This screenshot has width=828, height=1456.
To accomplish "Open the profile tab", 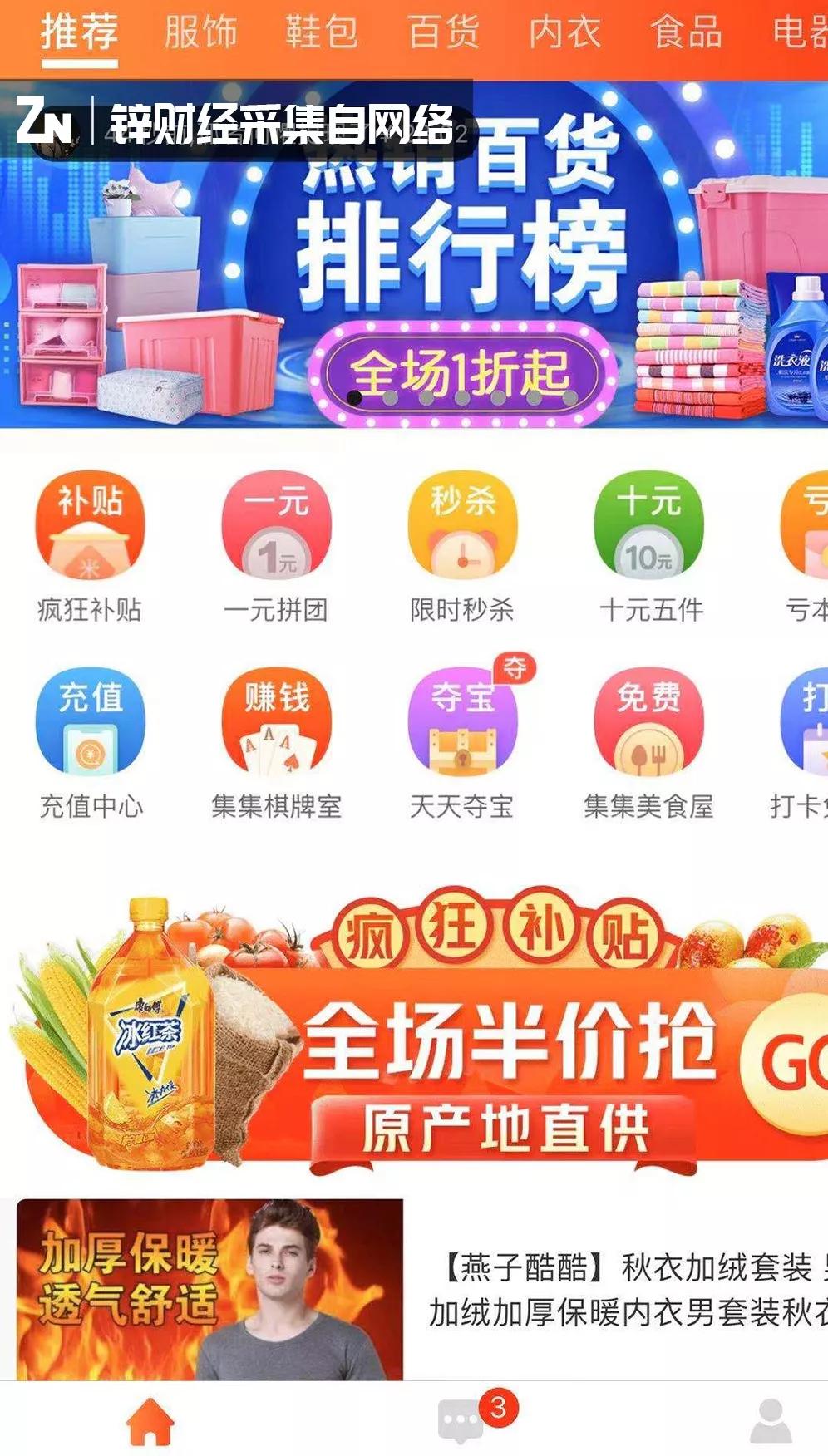I will [x=771, y=1421].
